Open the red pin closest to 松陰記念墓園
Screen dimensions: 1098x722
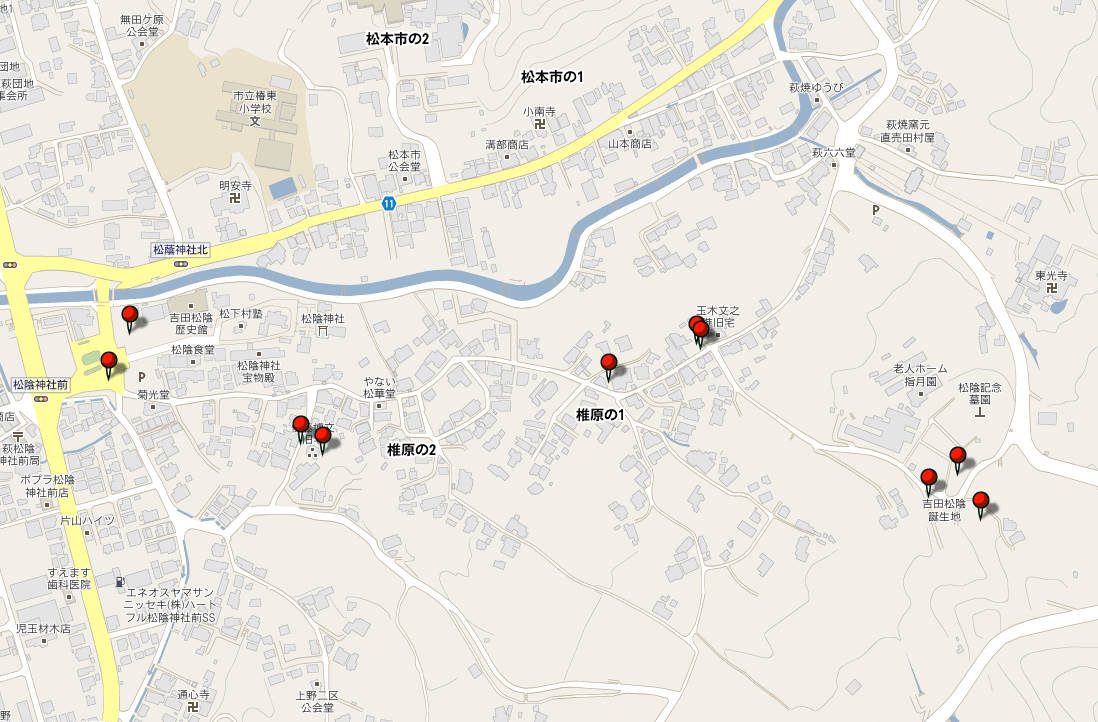pyautogui.click(x=957, y=457)
